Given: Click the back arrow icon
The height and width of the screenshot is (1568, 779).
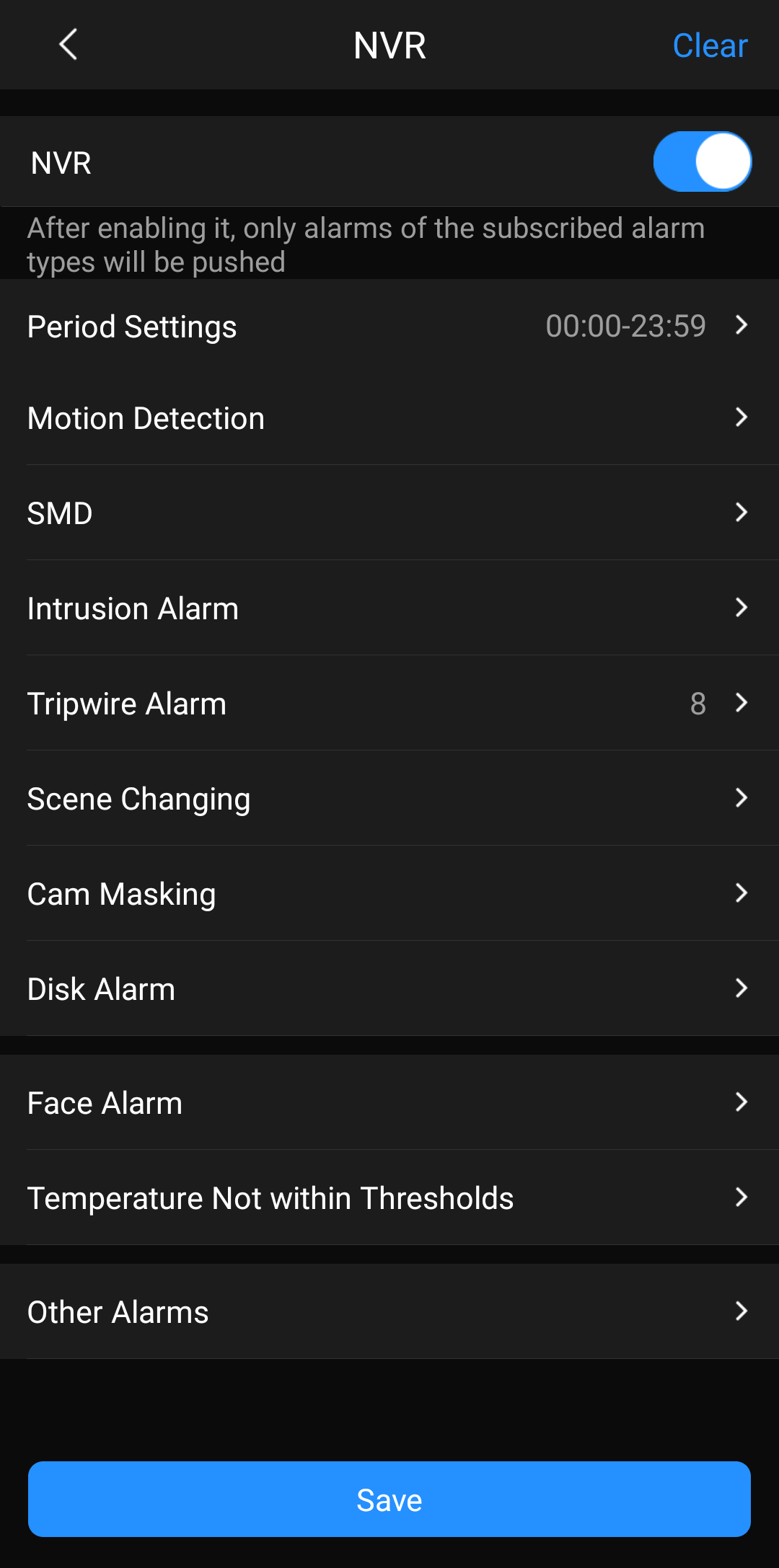Looking at the screenshot, I should click(x=68, y=45).
